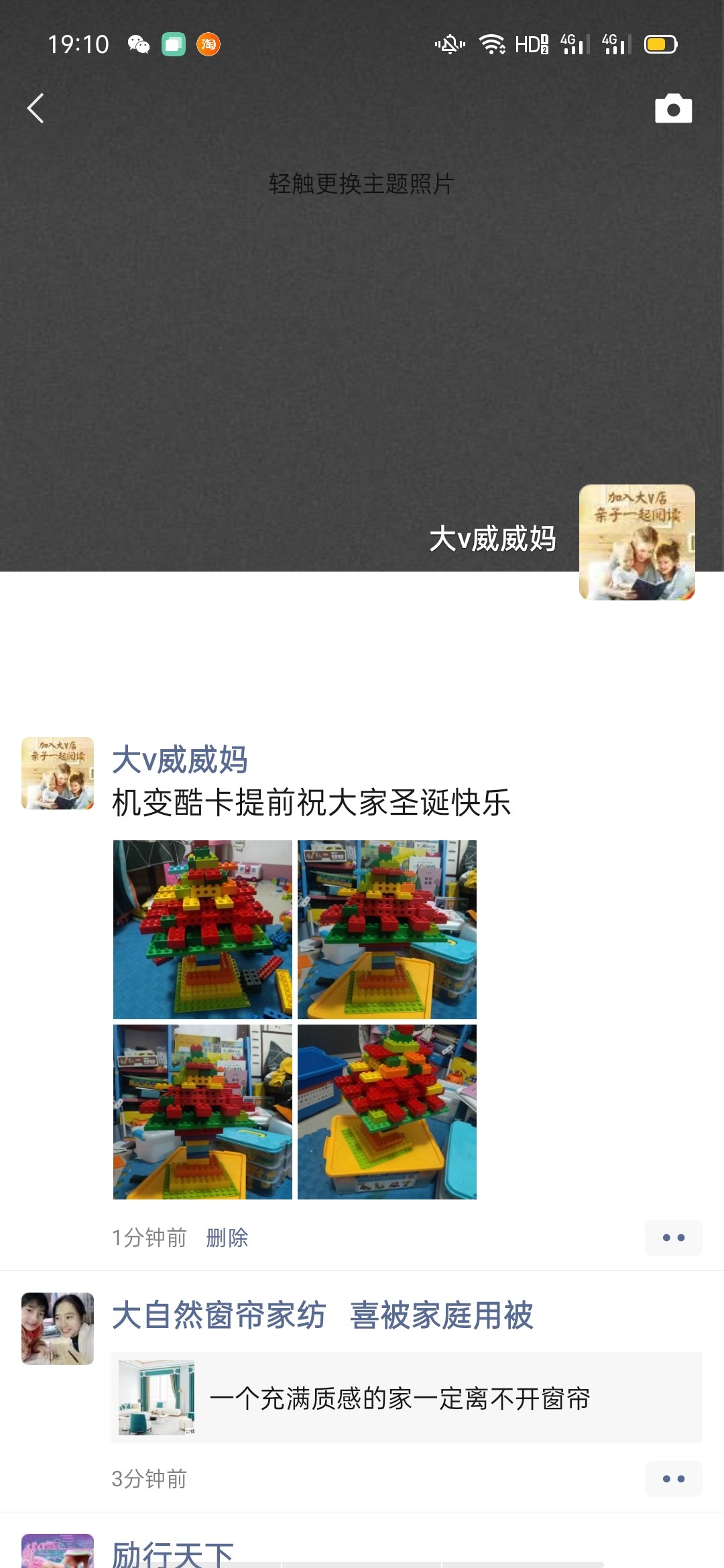The image size is (724, 1568).
Task: Open 大v威威妈 profile avatar on cover
Action: tap(636, 542)
